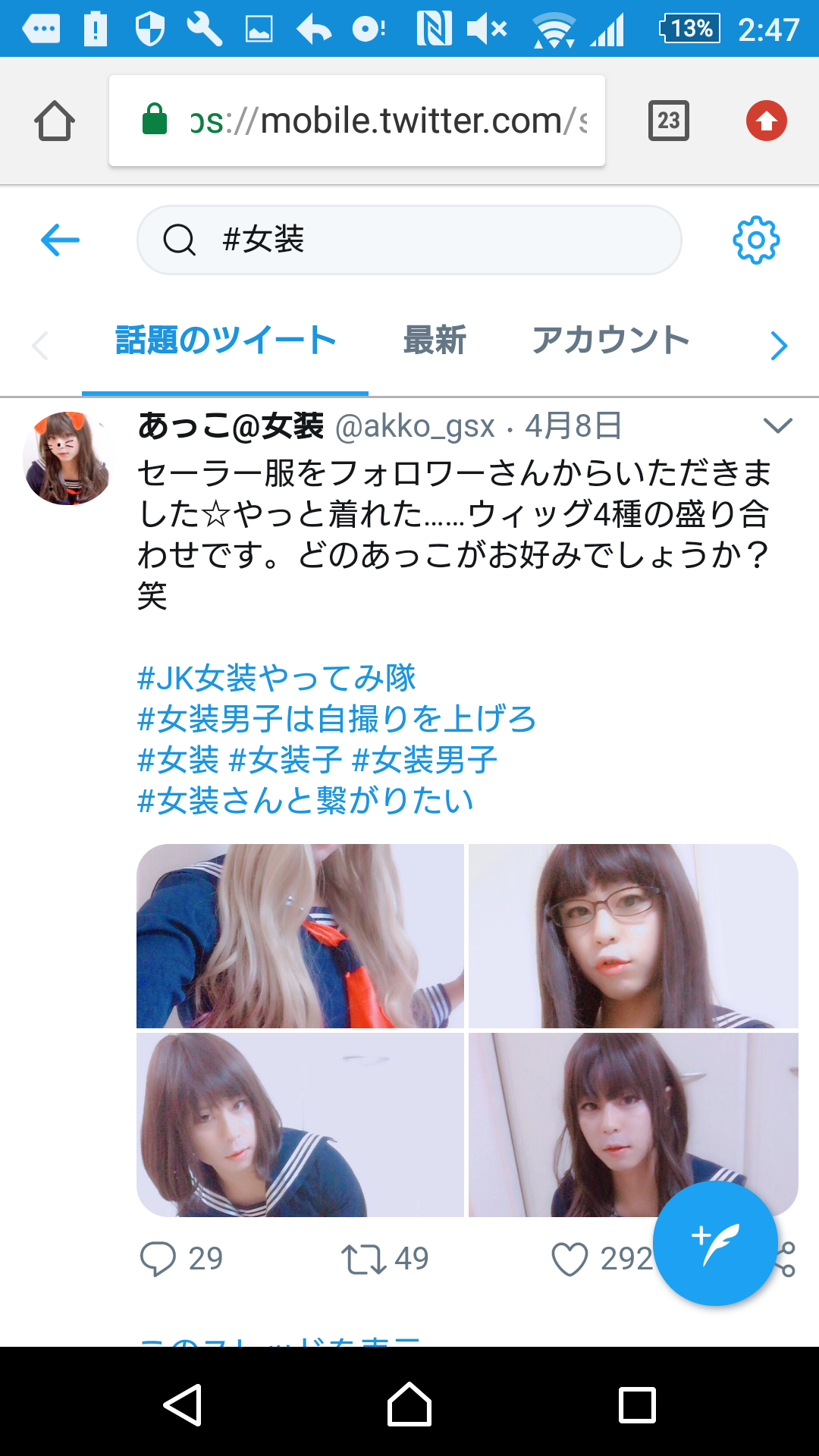Open hashtag #JK女装やってみ隊
The width and height of the screenshot is (819, 1456).
pos(277,678)
